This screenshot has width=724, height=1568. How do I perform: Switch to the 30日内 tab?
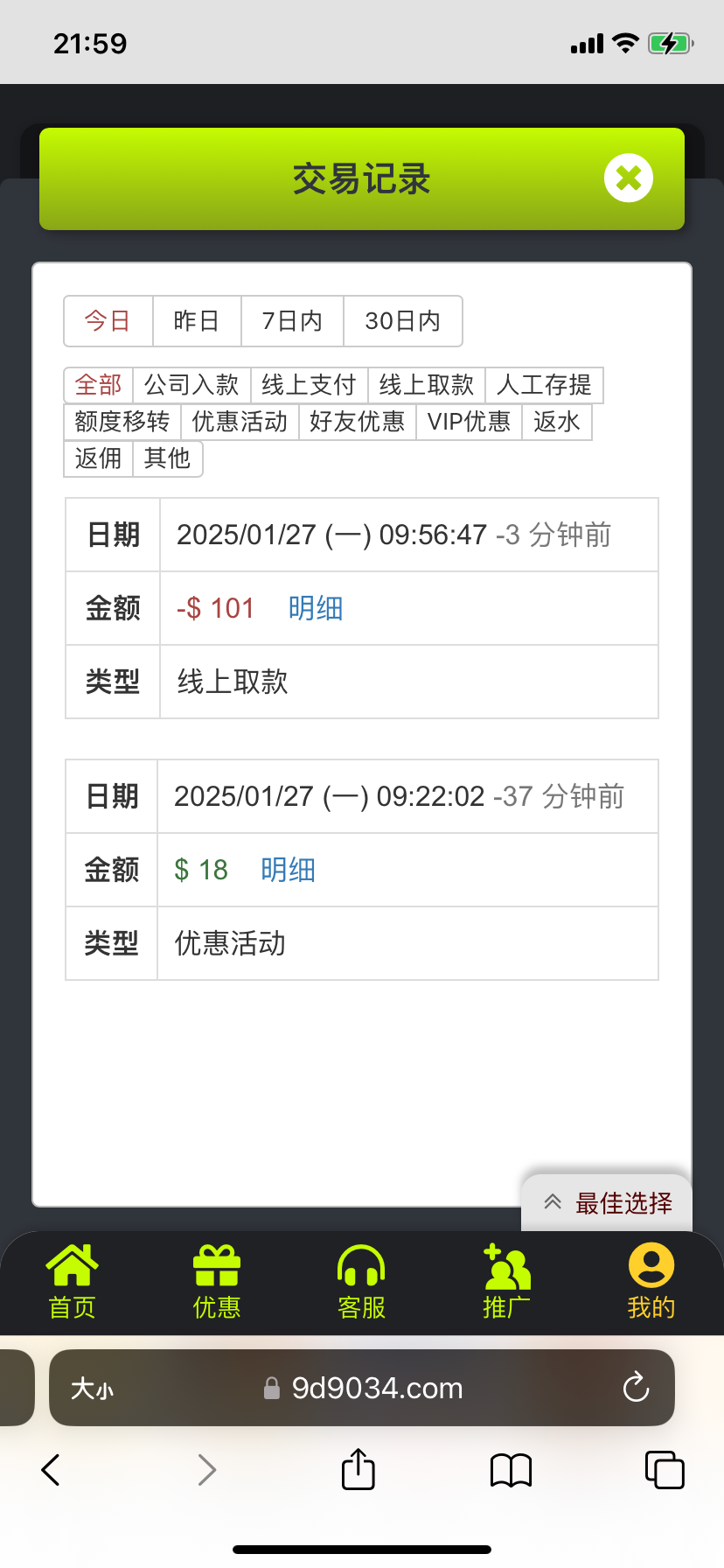point(402,321)
